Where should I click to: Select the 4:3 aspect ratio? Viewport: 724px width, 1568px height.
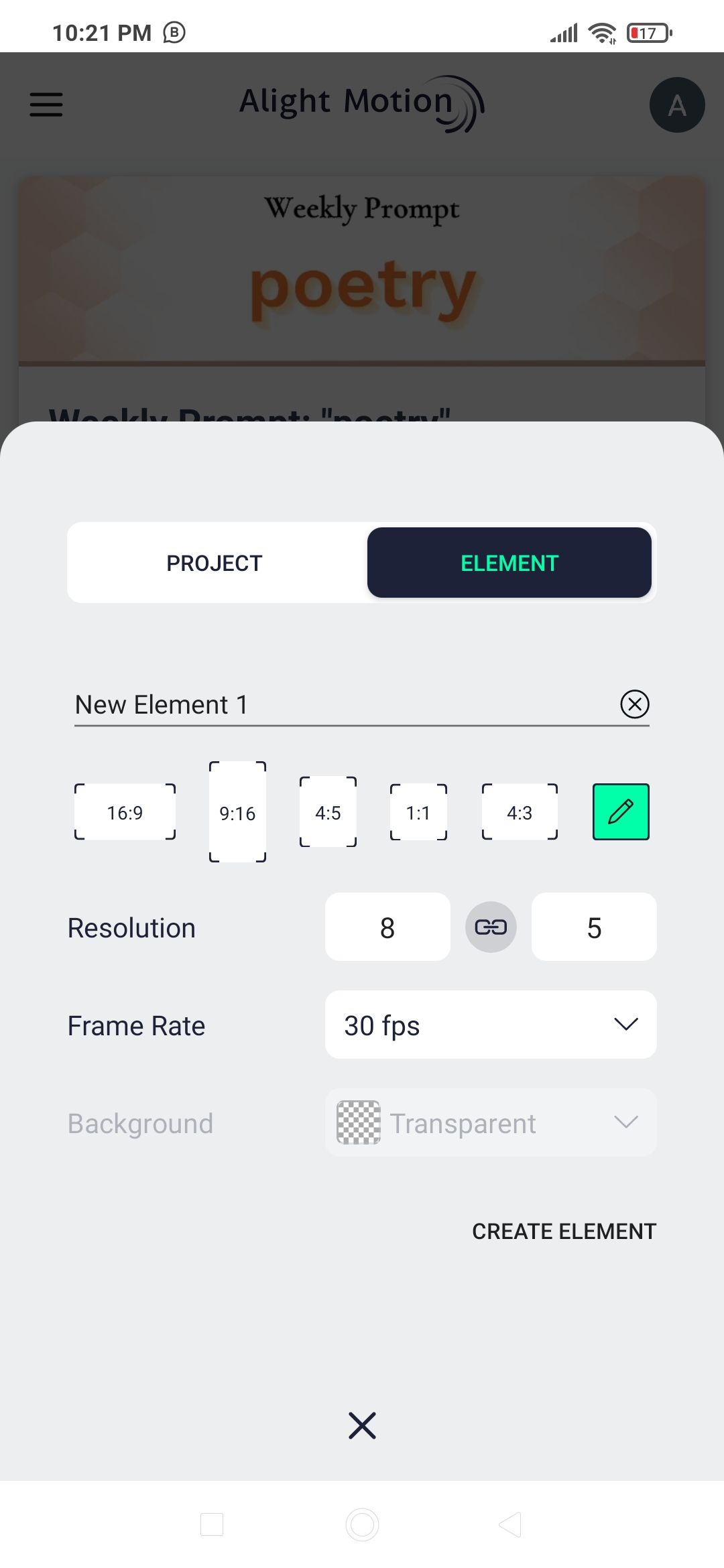520,812
